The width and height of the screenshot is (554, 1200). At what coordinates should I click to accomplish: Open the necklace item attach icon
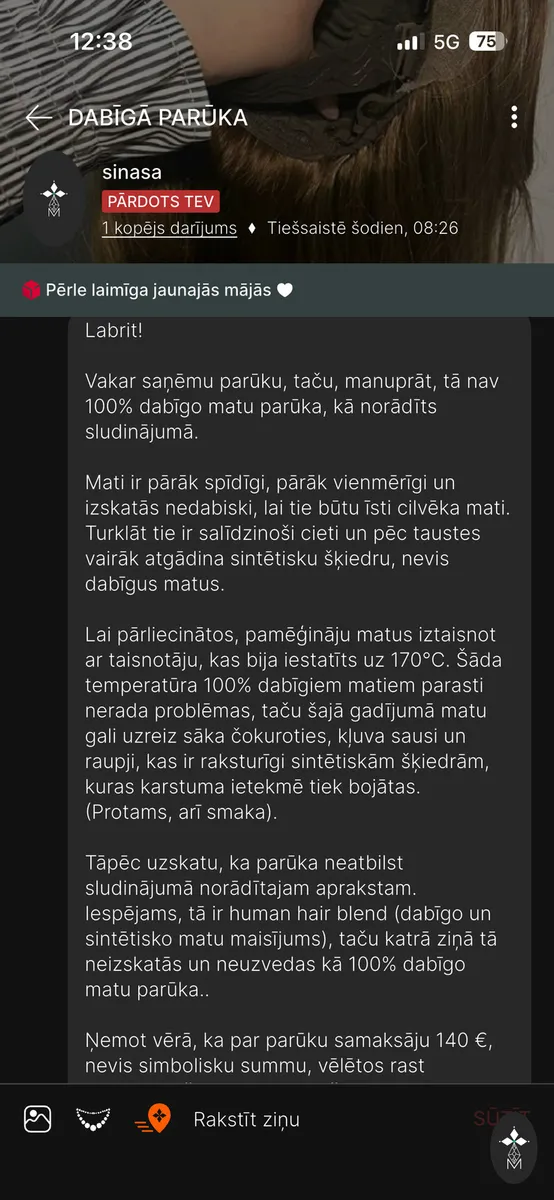tap(94, 1118)
